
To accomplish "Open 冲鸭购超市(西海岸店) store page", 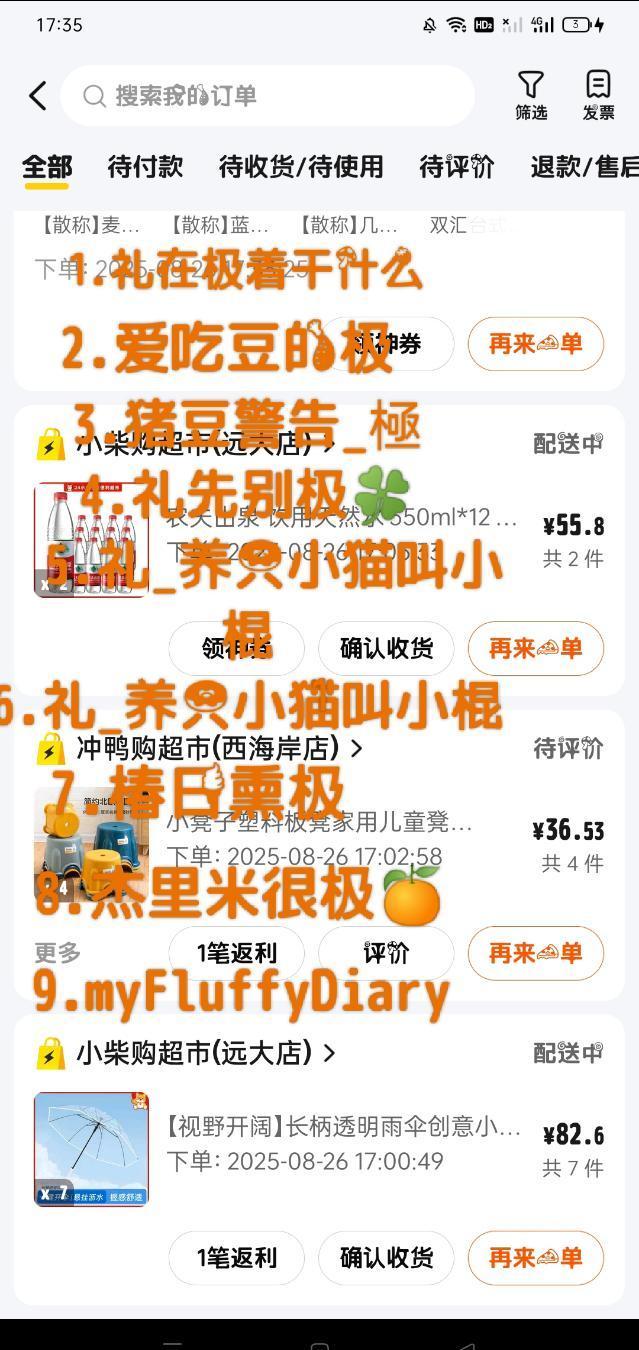I will 219,748.
